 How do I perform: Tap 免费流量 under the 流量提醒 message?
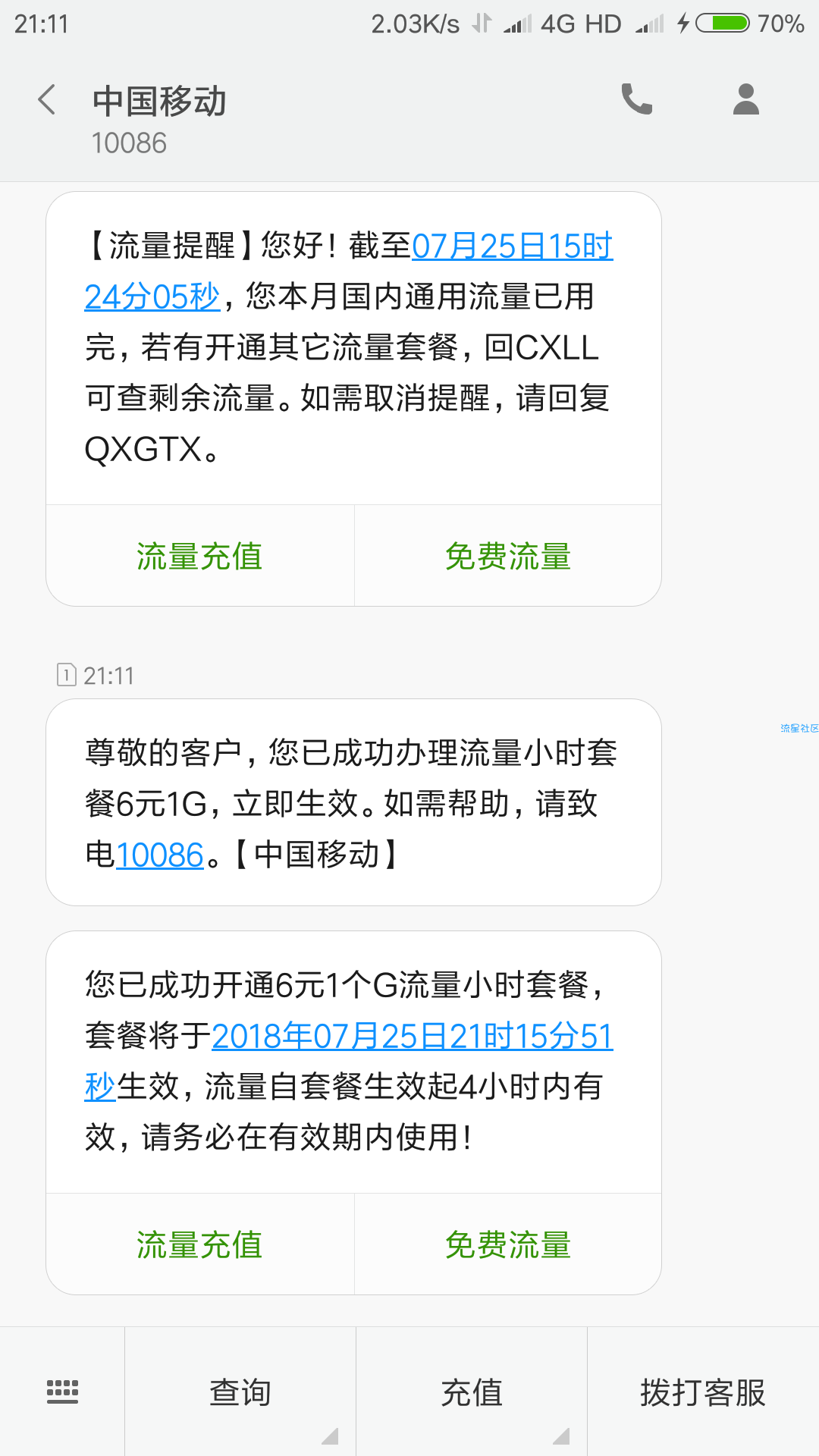coord(508,556)
